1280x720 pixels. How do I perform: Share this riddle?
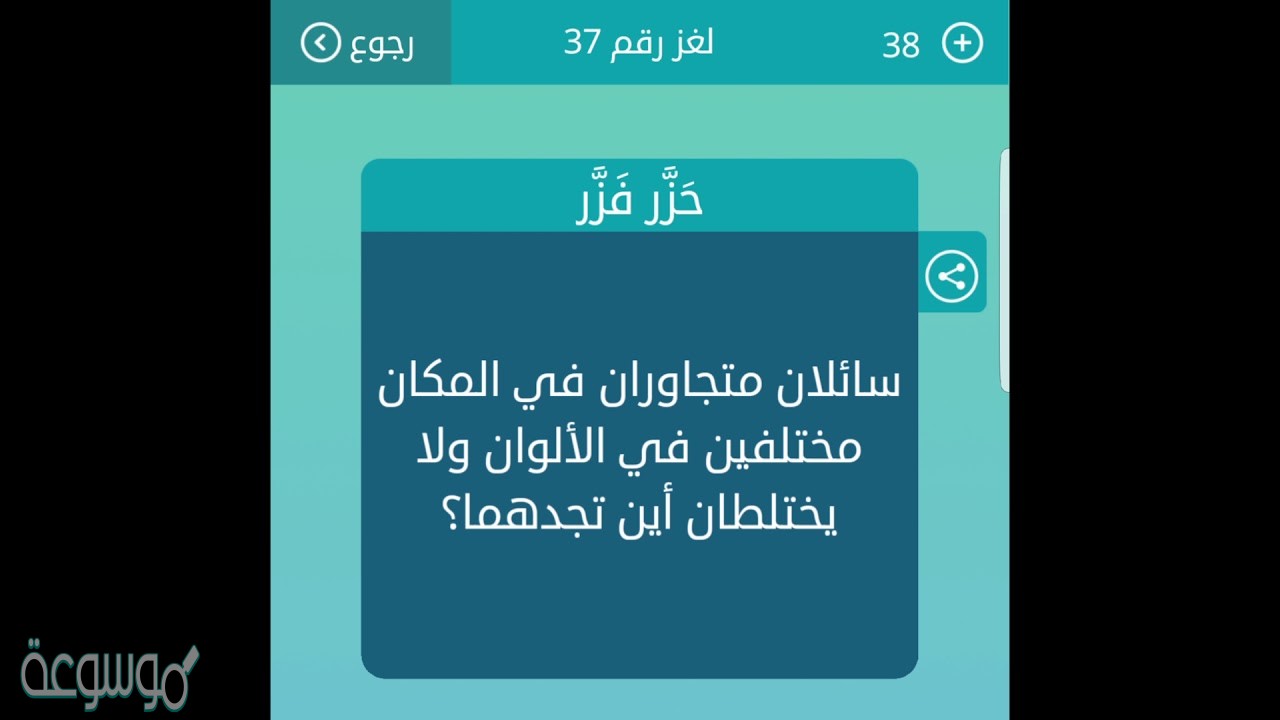pyautogui.click(x=951, y=277)
